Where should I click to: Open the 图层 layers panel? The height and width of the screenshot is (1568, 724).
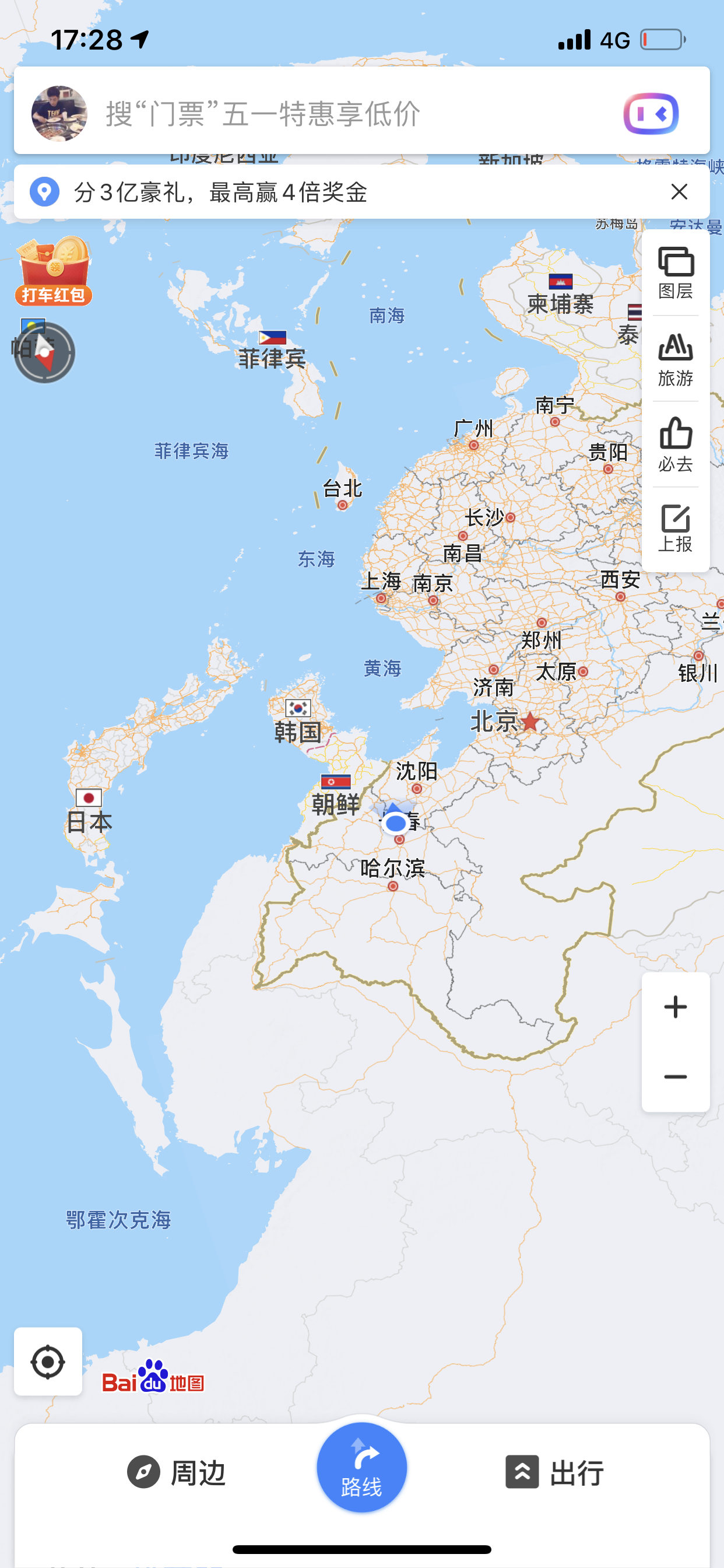pos(676,272)
